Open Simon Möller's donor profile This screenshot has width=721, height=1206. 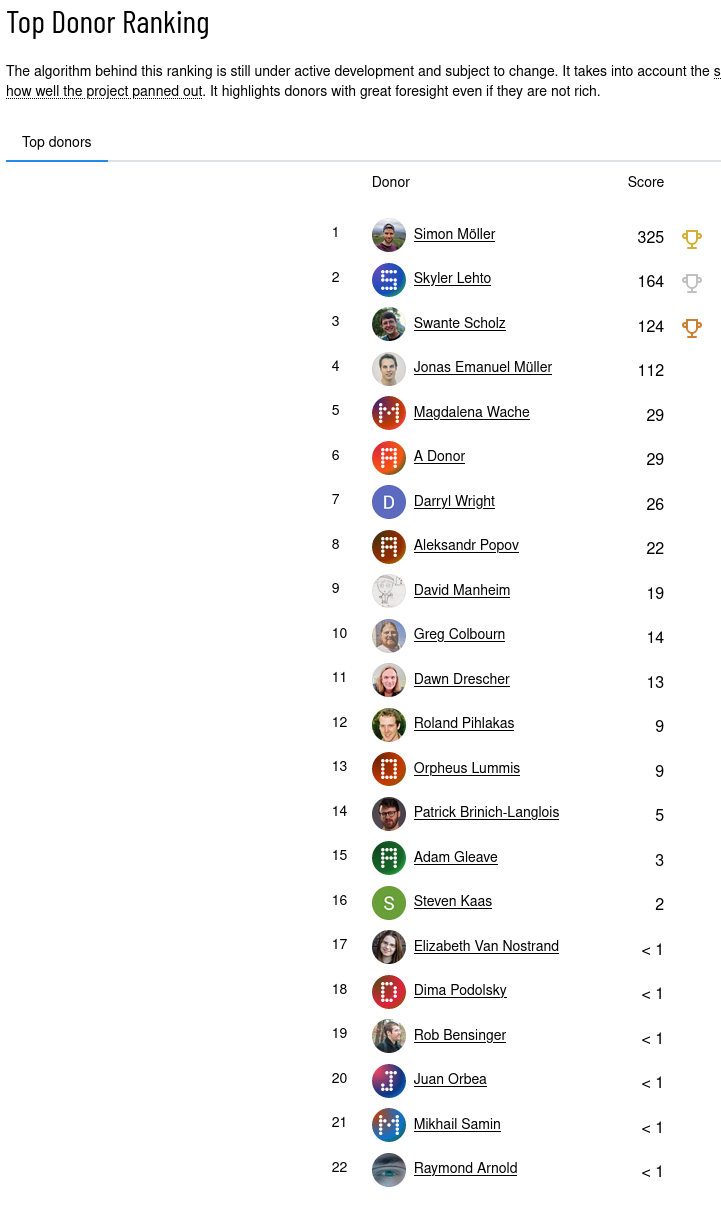click(x=454, y=234)
